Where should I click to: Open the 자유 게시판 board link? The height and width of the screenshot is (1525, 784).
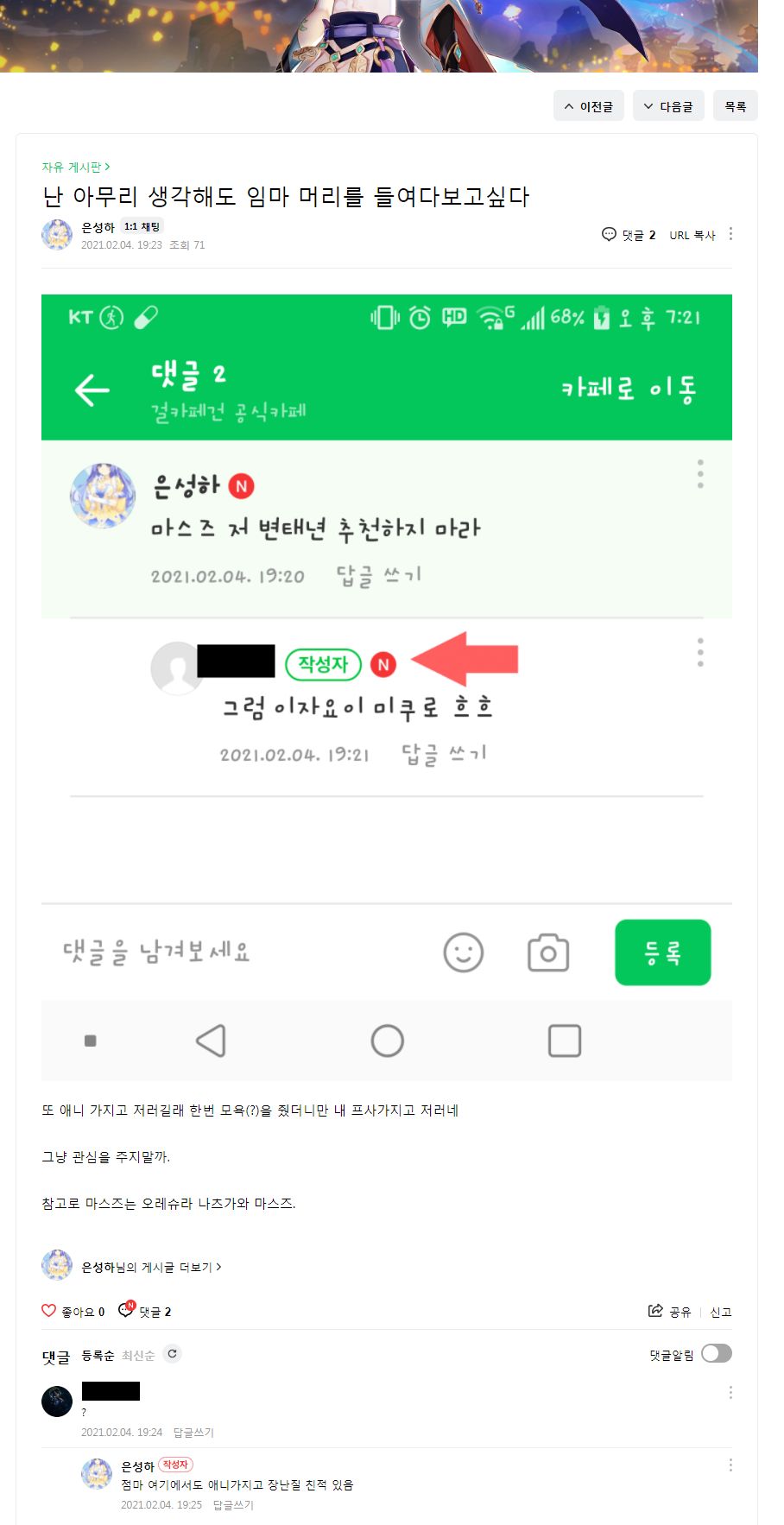click(75, 167)
